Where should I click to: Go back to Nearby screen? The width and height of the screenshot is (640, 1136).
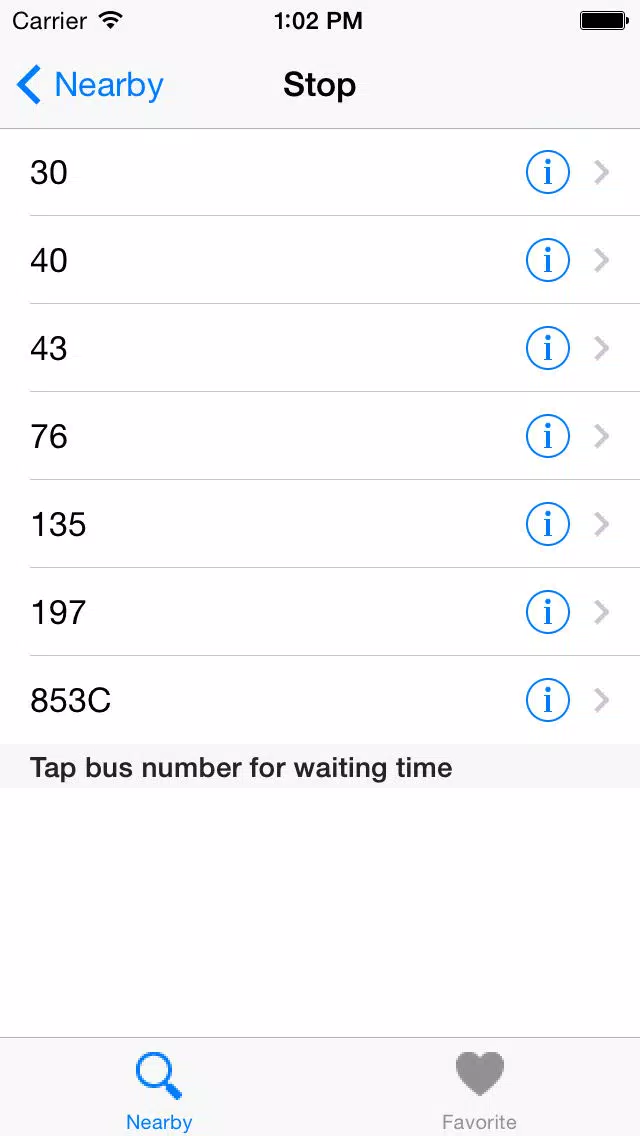(90, 85)
